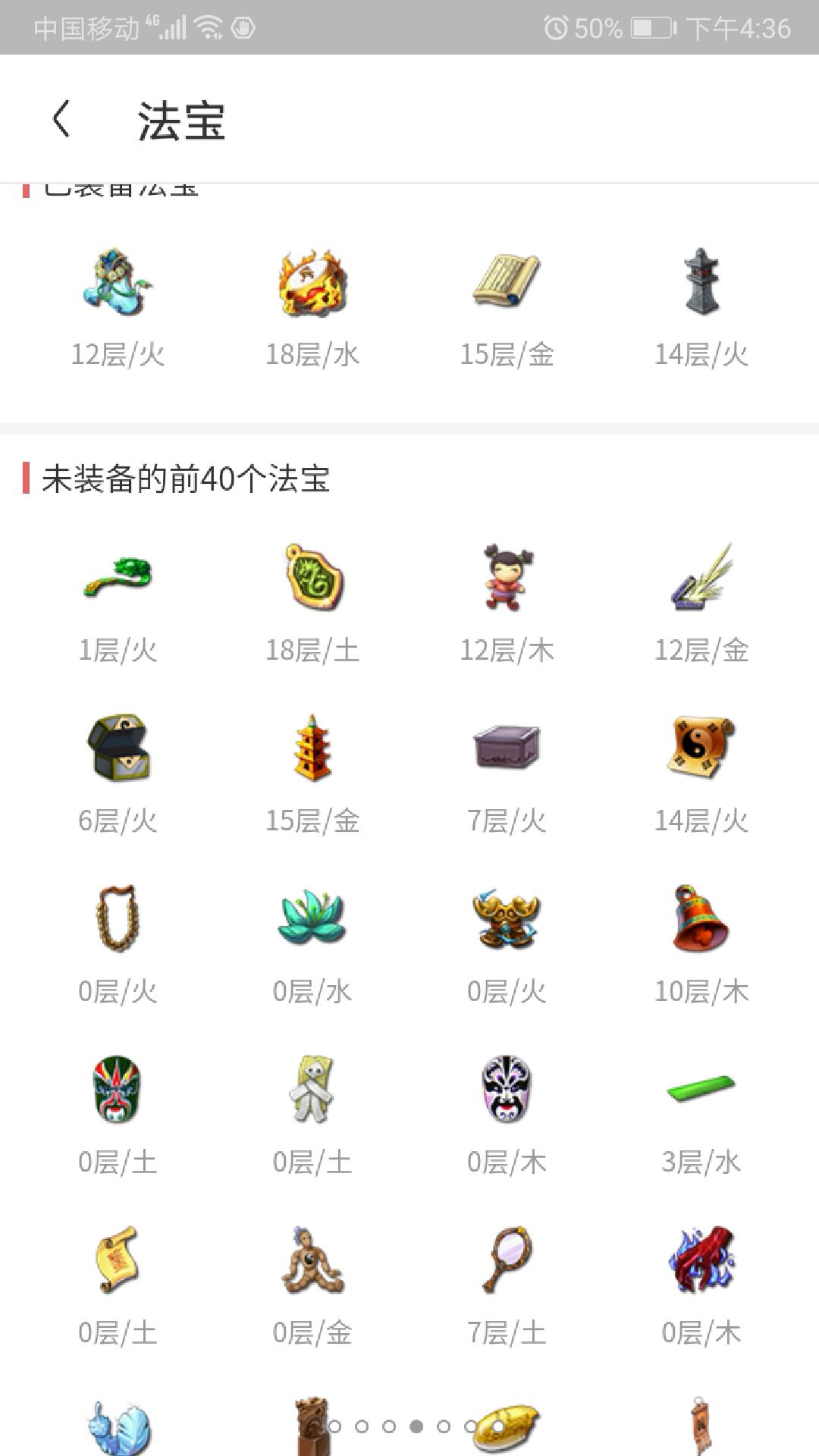Viewport: 819px width, 1456px height.
Task: Open the 0层/水 lotus flower treasure
Action: pyautogui.click(x=312, y=919)
